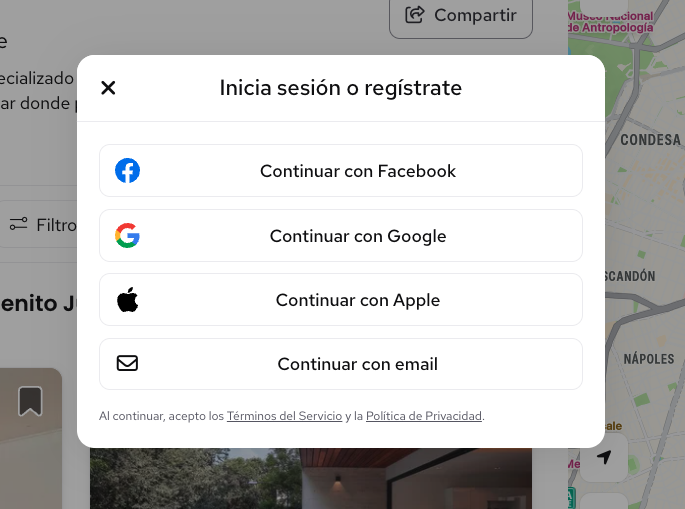Open the Filtros button
The width and height of the screenshot is (685, 509).
(x=42, y=225)
